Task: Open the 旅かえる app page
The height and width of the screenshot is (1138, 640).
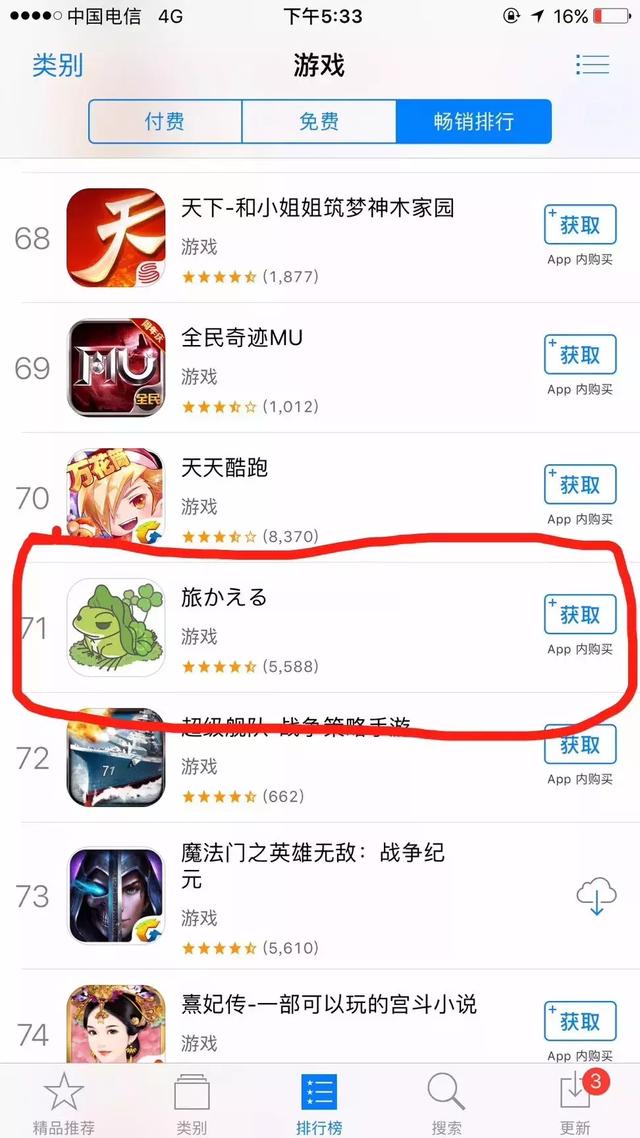Action: pos(224,598)
